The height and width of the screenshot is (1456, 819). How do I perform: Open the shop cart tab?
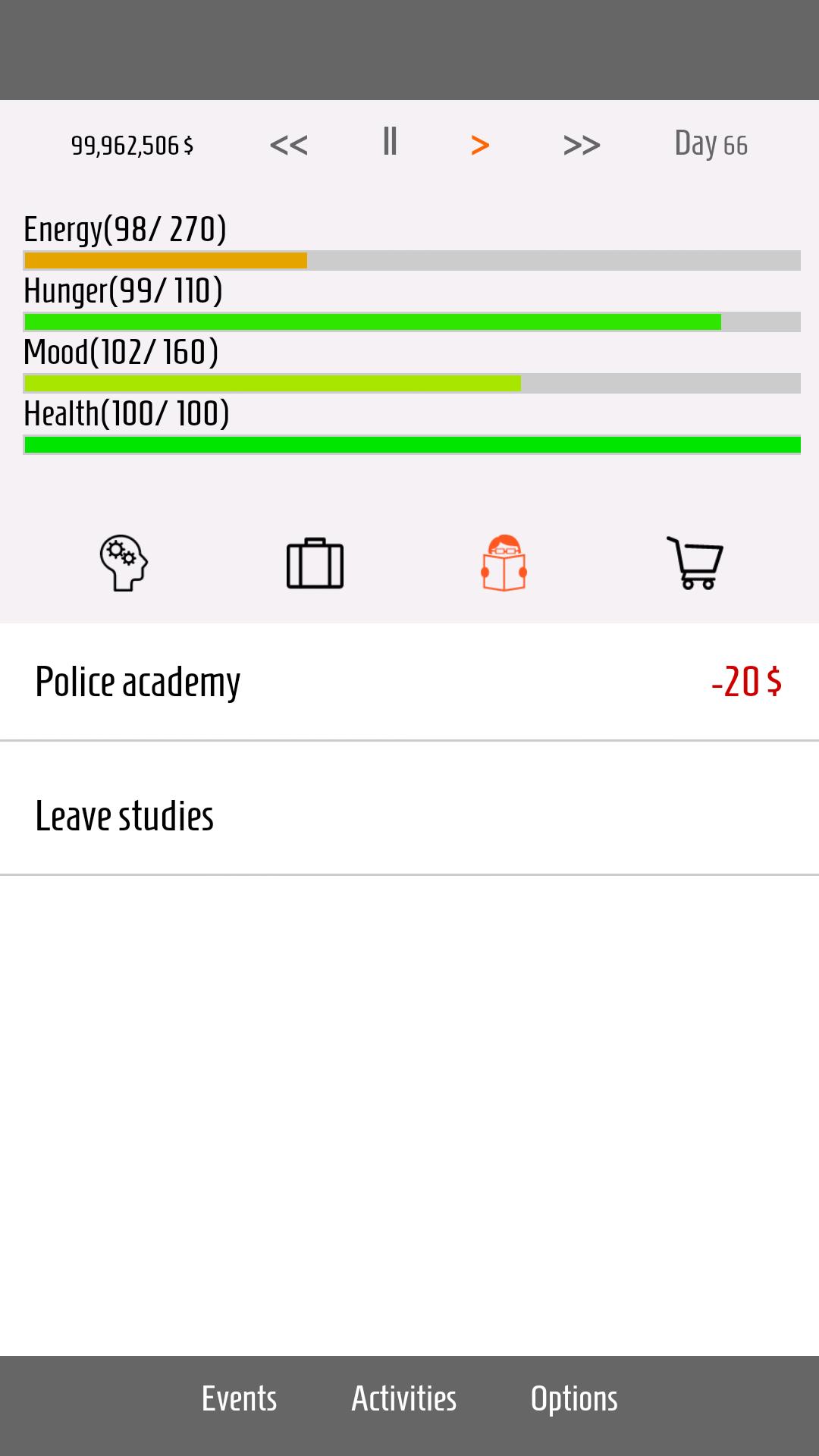click(x=695, y=563)
